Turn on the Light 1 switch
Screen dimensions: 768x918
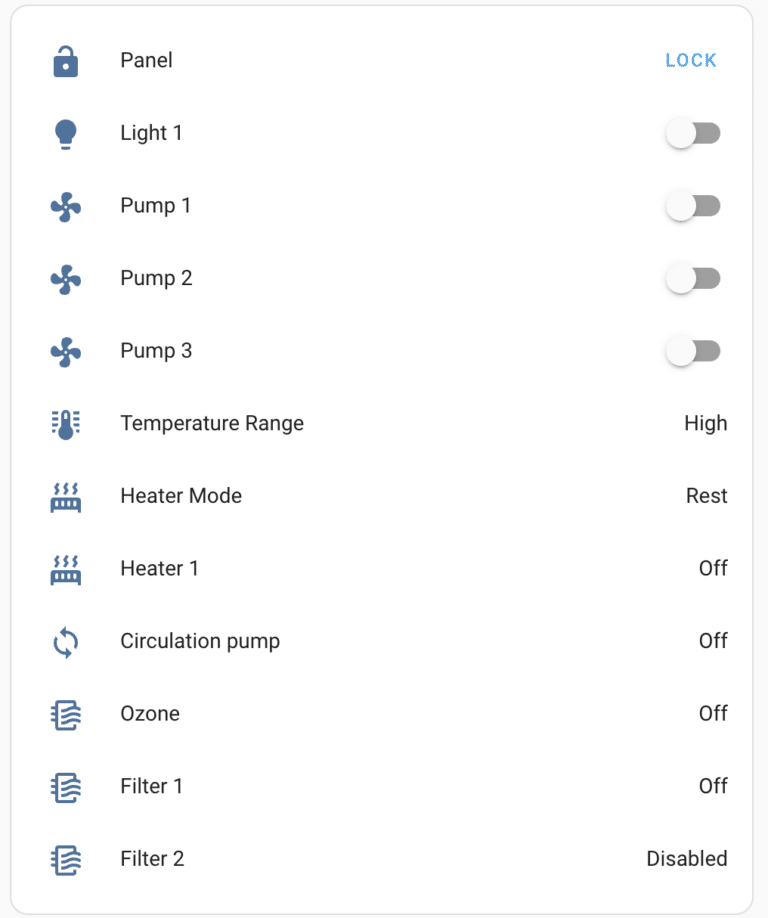694,132
